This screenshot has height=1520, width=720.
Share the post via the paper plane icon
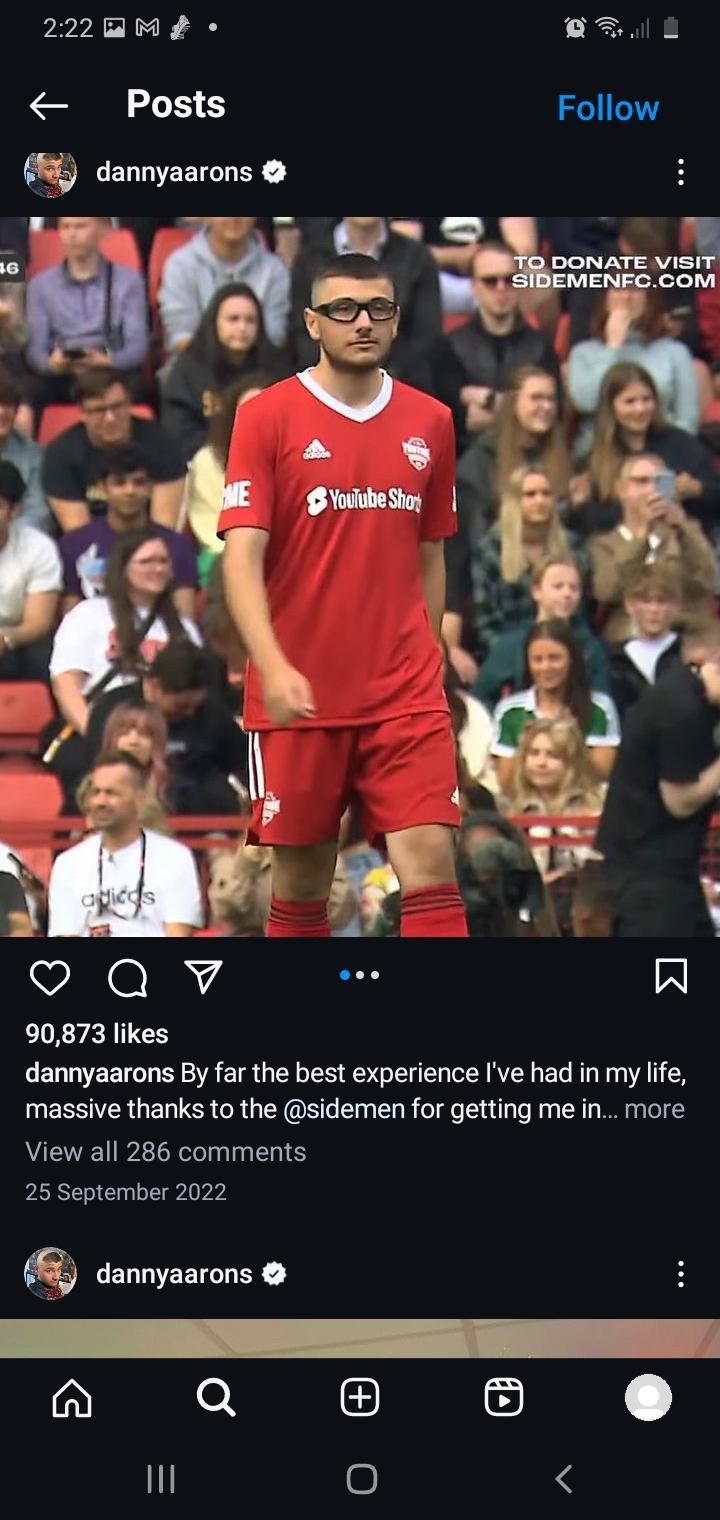[x=204, y=977]
